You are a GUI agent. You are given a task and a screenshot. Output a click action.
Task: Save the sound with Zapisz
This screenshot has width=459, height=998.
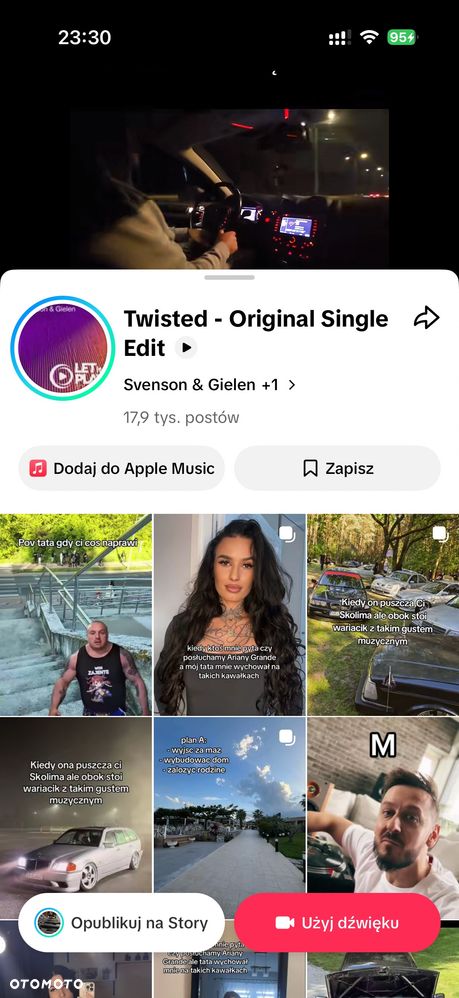337,468
